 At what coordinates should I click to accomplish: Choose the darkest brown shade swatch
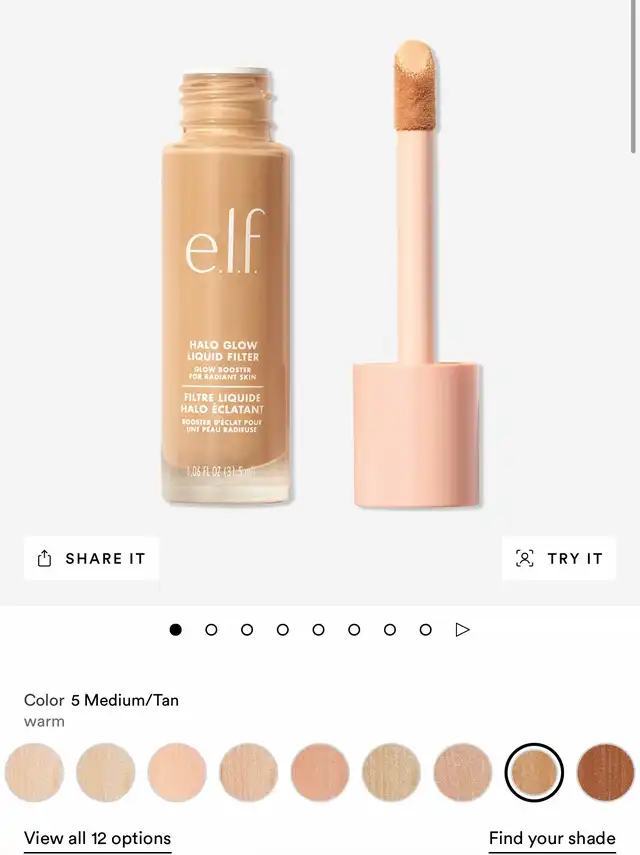click(605, 773)
